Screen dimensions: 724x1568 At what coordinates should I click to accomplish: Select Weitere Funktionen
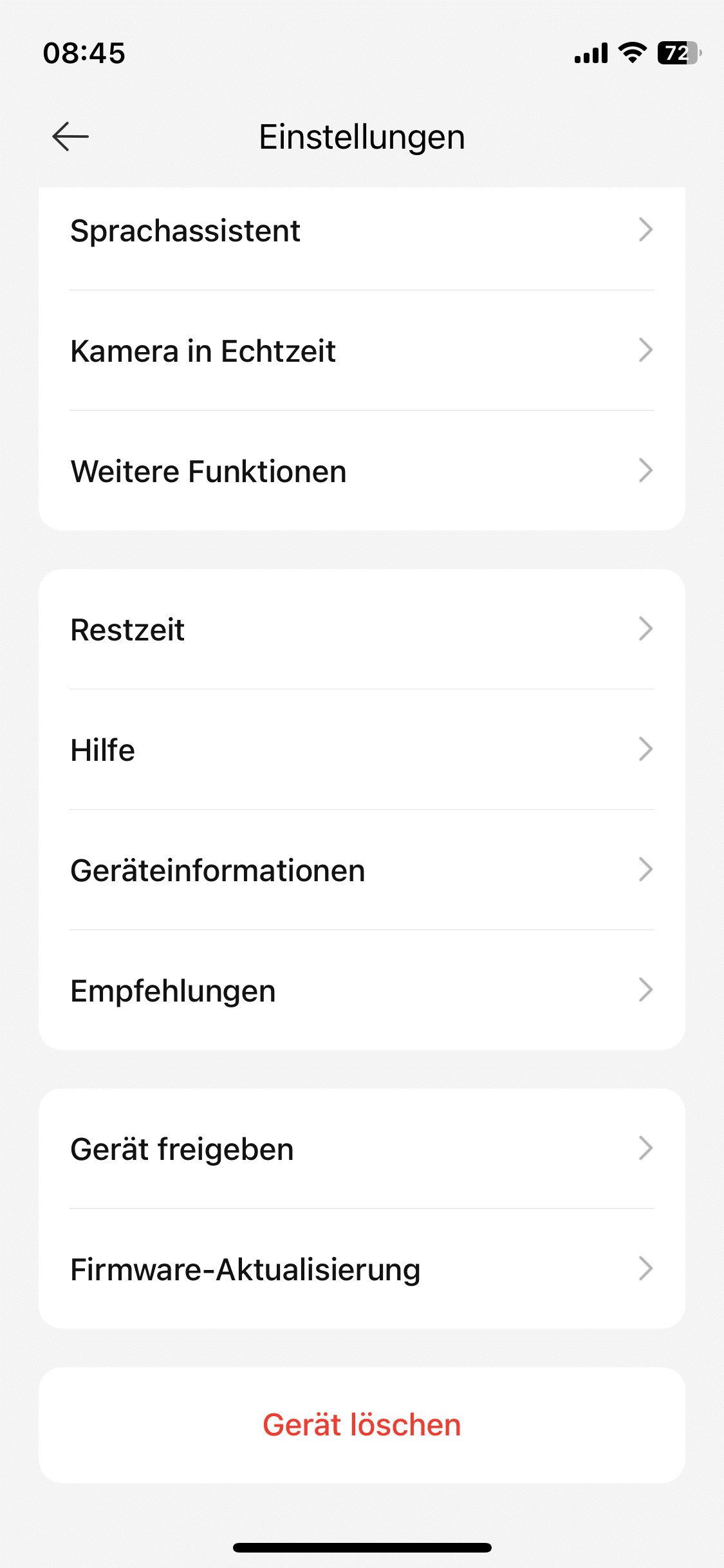coord(362,471)
